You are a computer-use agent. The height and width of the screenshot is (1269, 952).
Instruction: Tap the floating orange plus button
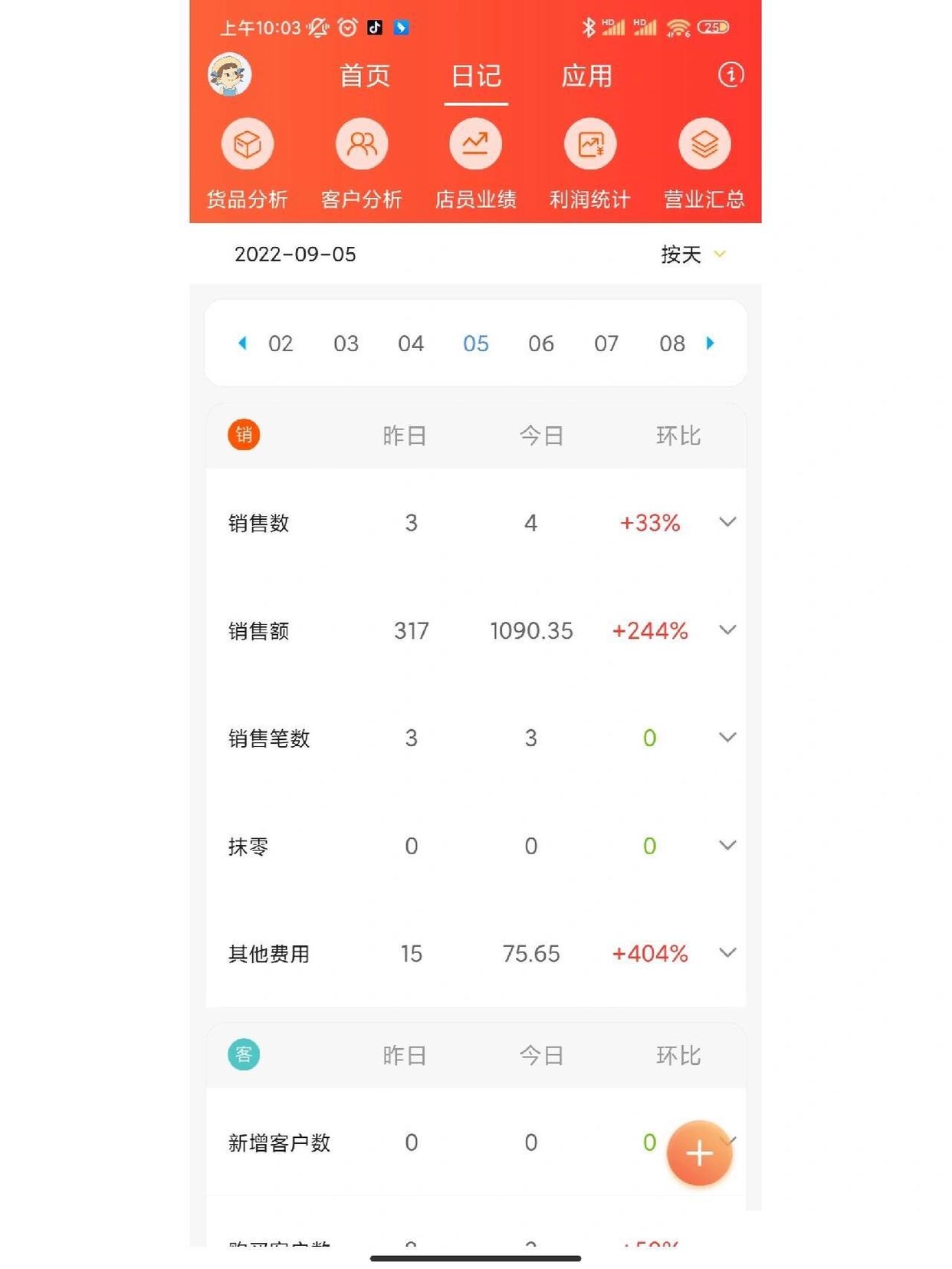tap(700, 1153)
